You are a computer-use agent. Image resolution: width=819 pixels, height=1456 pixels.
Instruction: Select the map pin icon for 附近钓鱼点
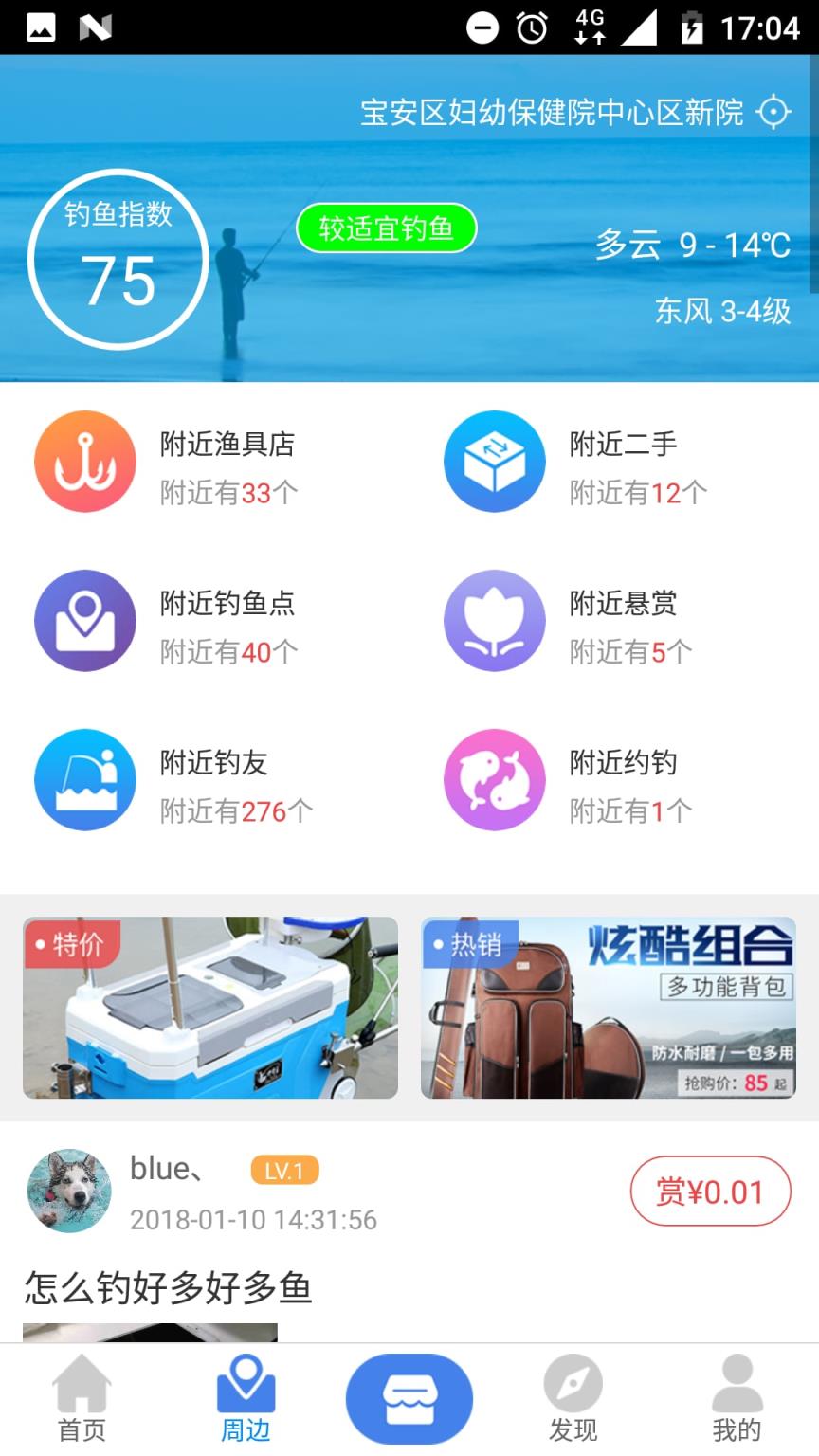tap(84, 621)
